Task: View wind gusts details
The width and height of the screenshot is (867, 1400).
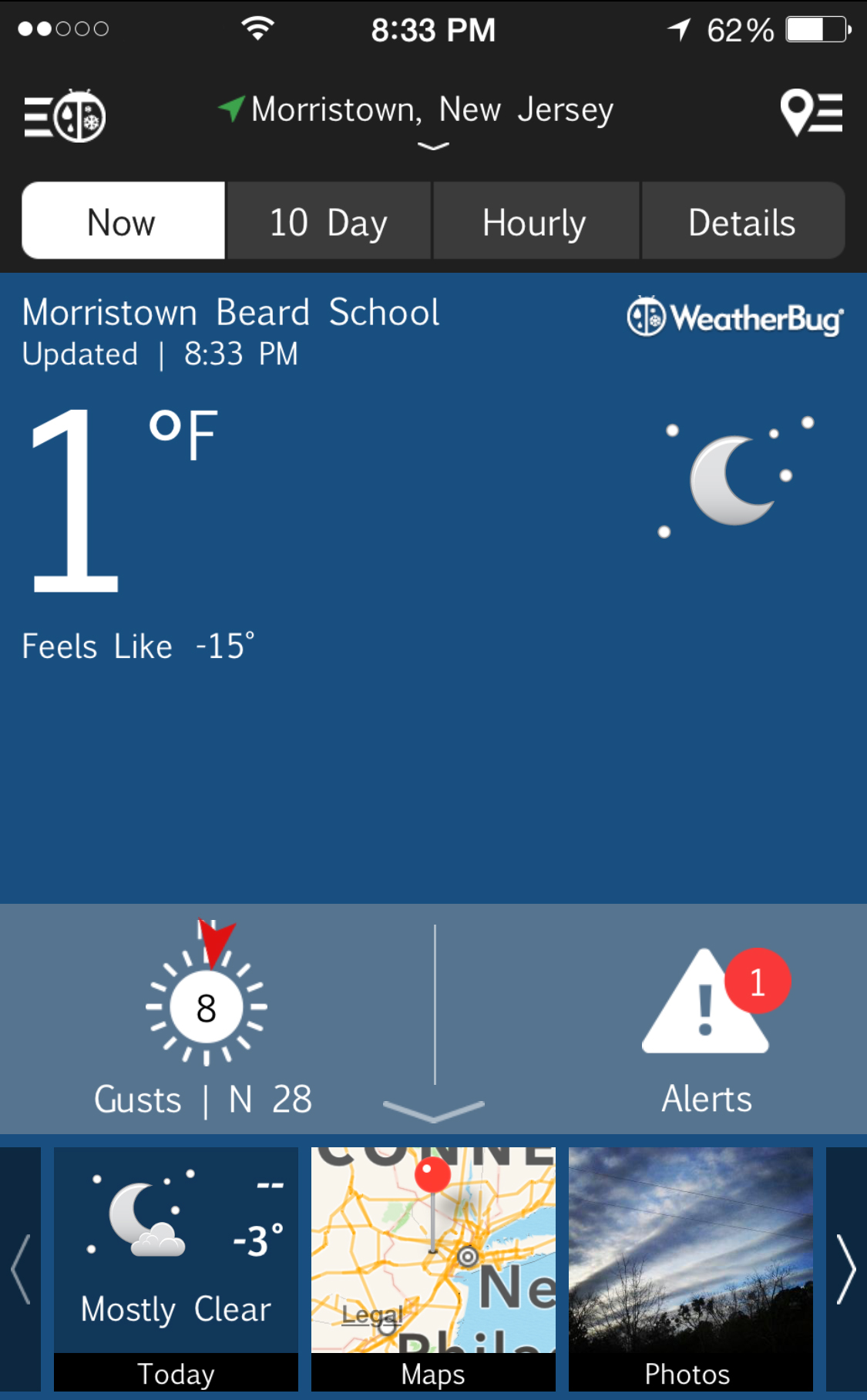Action: tap(205, 1019)
